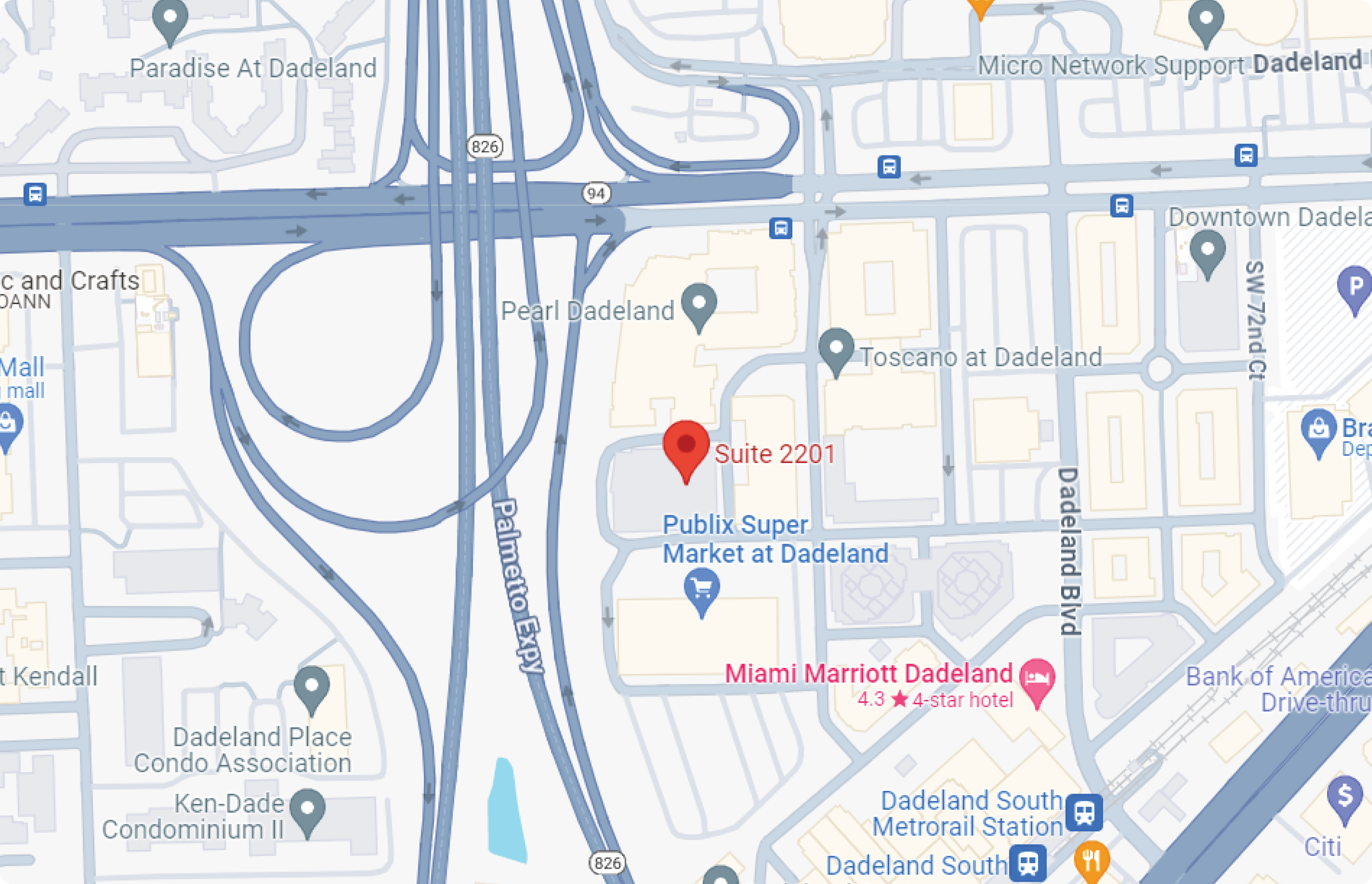The height and width of the screenshot is (884, 1372).
Task: Tap the red Suite 2201 location pin
Action: pyautogui.click(x=686, y=447)
